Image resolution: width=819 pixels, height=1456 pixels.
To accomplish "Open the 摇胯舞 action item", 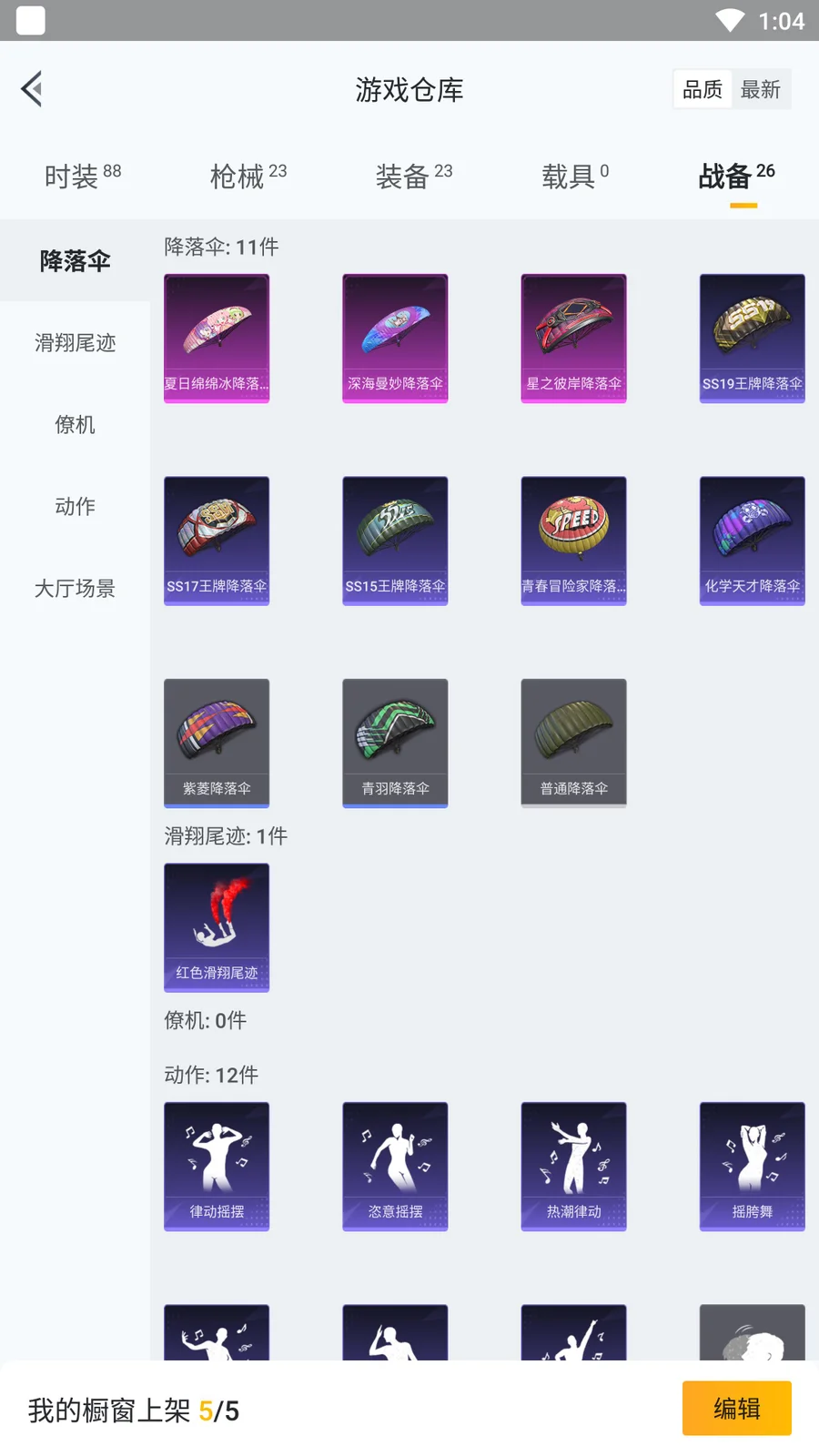I will pyautogui.click(x=752, y=1166).
